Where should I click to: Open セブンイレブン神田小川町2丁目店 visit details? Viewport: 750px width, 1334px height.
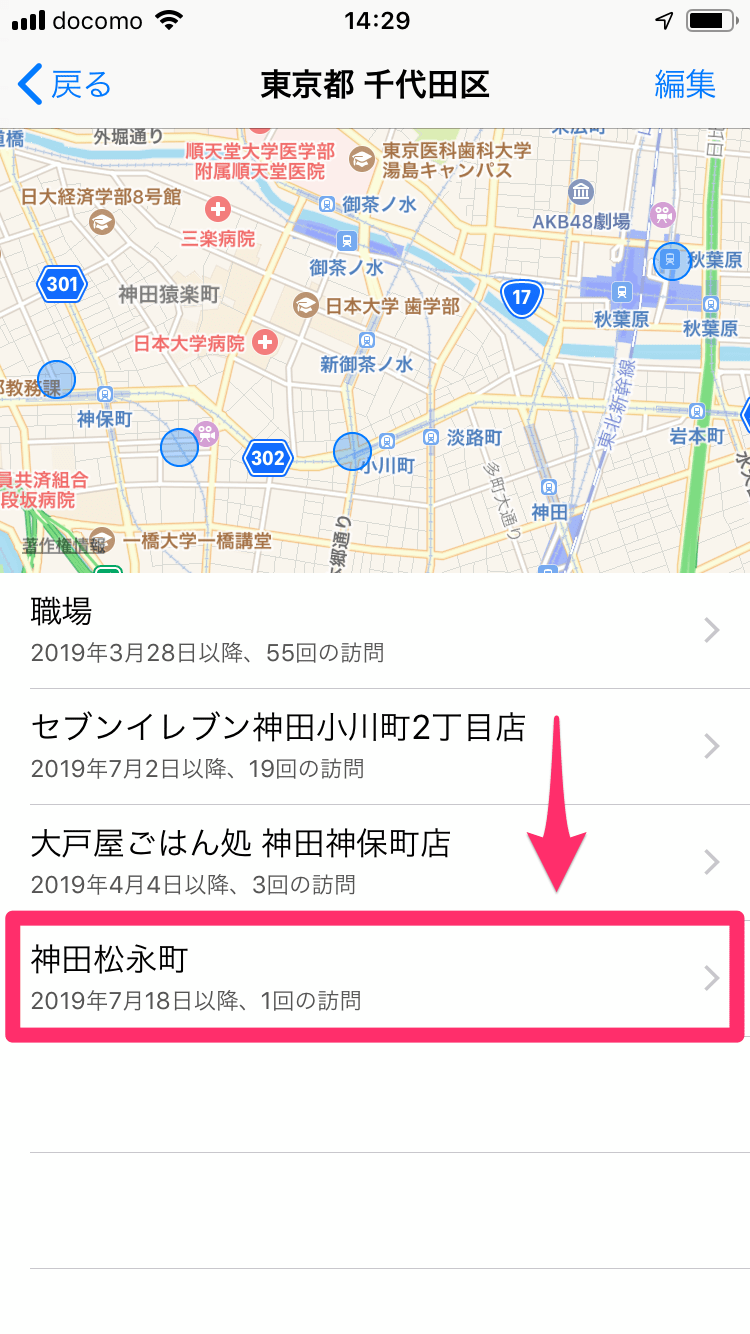tap(375, 746)
